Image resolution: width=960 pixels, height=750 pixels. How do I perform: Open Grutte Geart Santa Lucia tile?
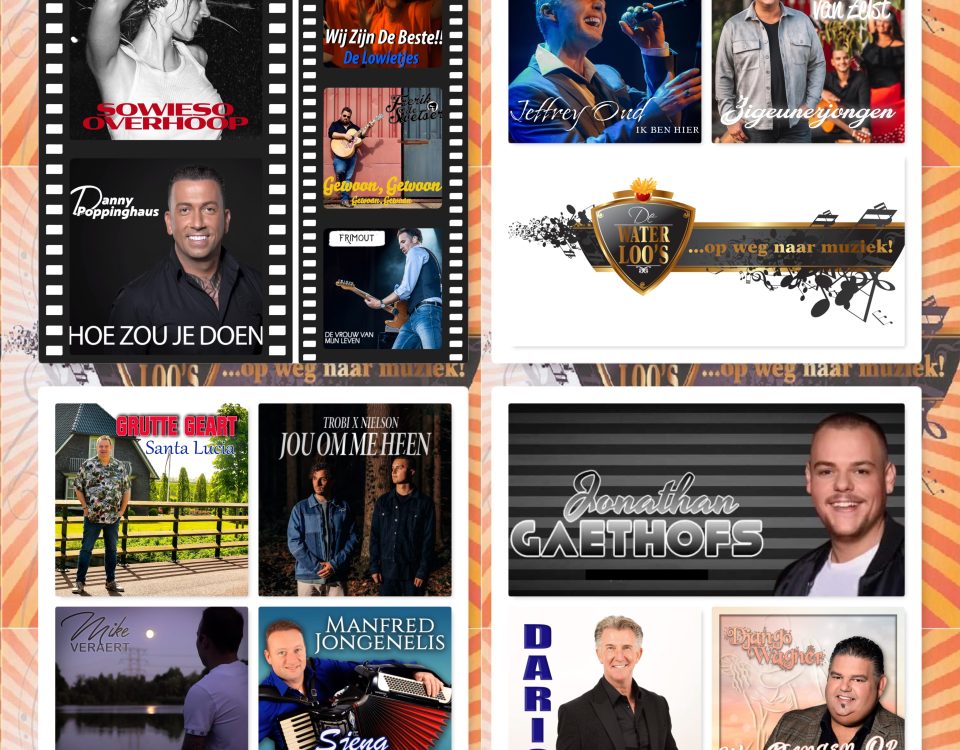151,499
